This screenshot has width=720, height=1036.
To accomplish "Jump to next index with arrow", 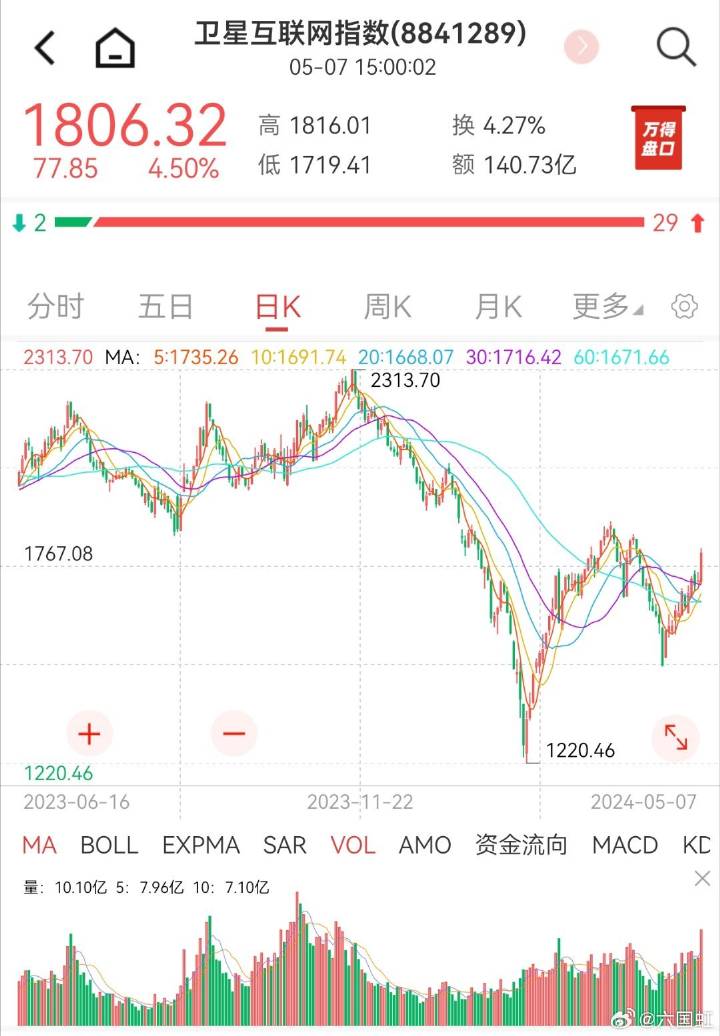I will (x=582, y=46).
